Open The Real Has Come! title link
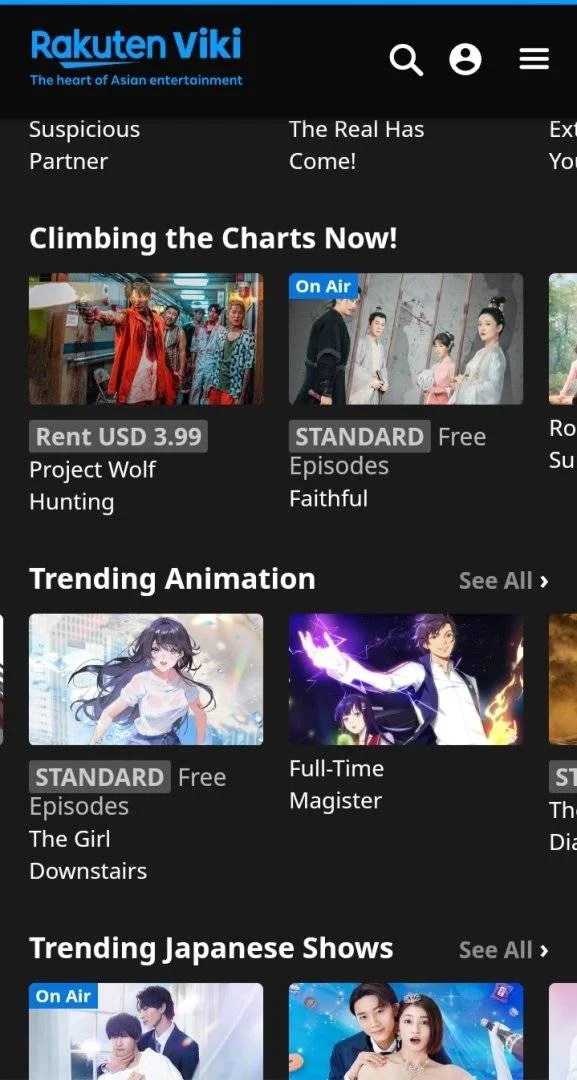Viewport: 577px width, 1080px height. (357, 145)
